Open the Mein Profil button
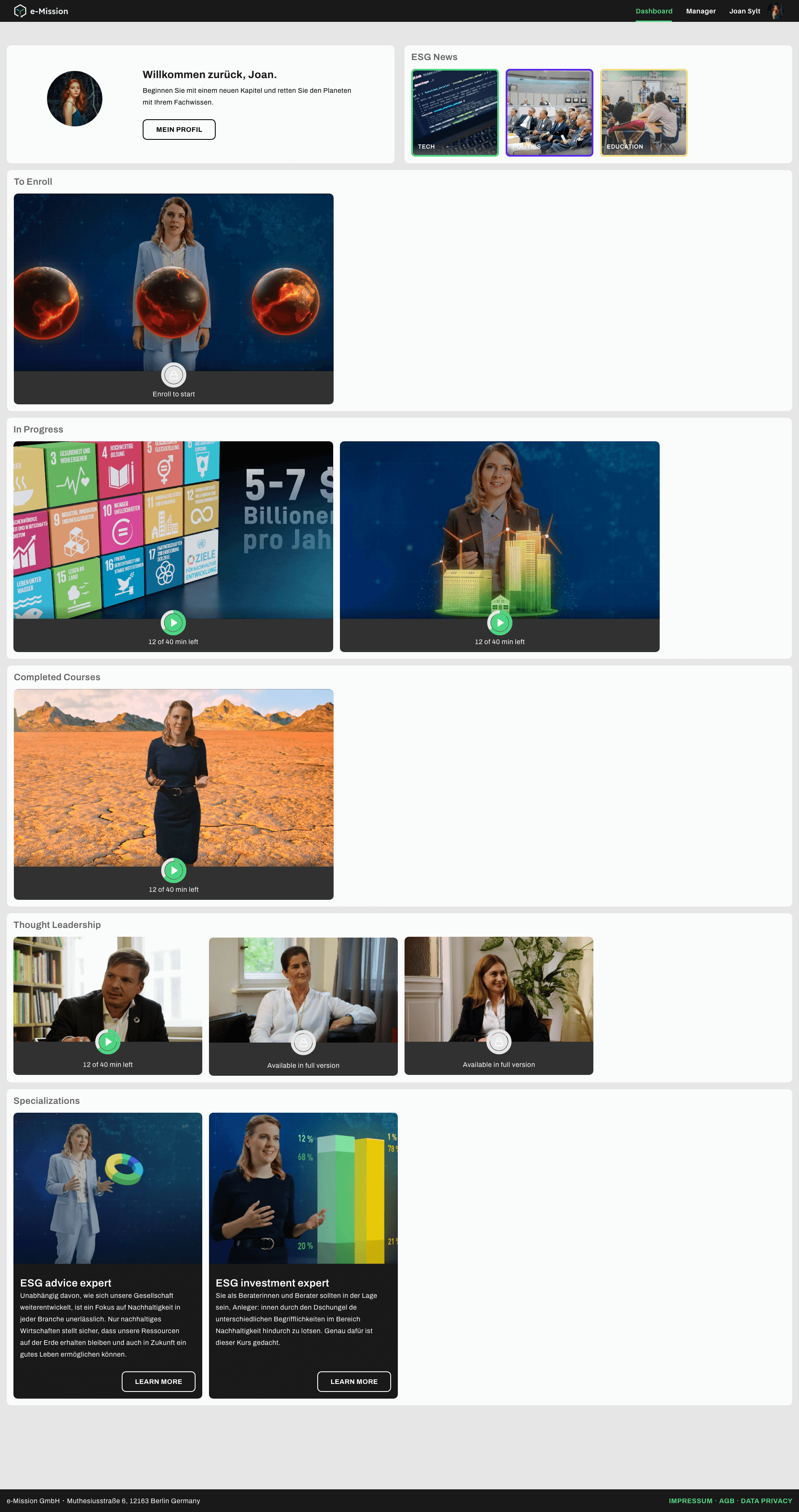The width and height of the screenshot is (799, 1512). [x=179, y=130]
